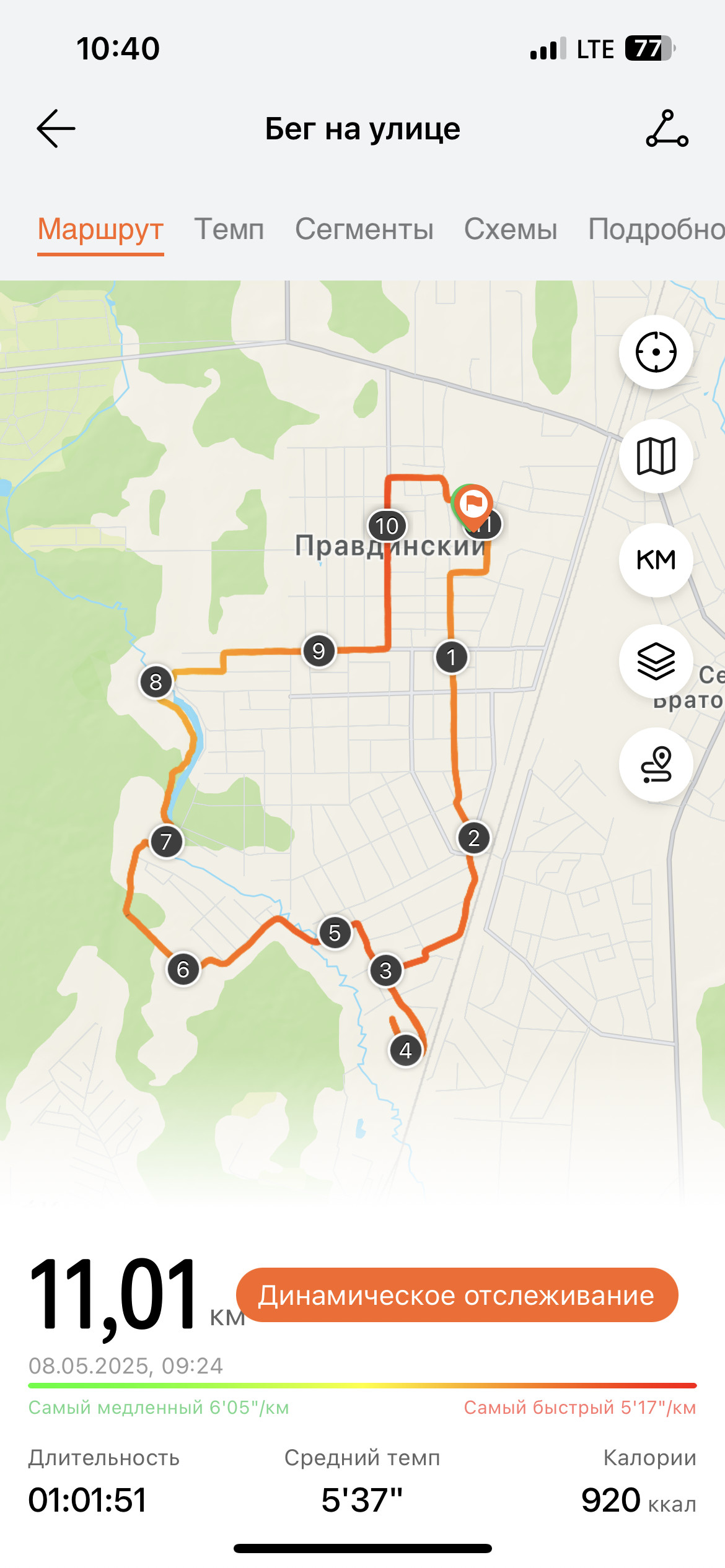Viewport: 725px width, 1568px height.
Task: Tap the route pin track button
Action: 656,765
